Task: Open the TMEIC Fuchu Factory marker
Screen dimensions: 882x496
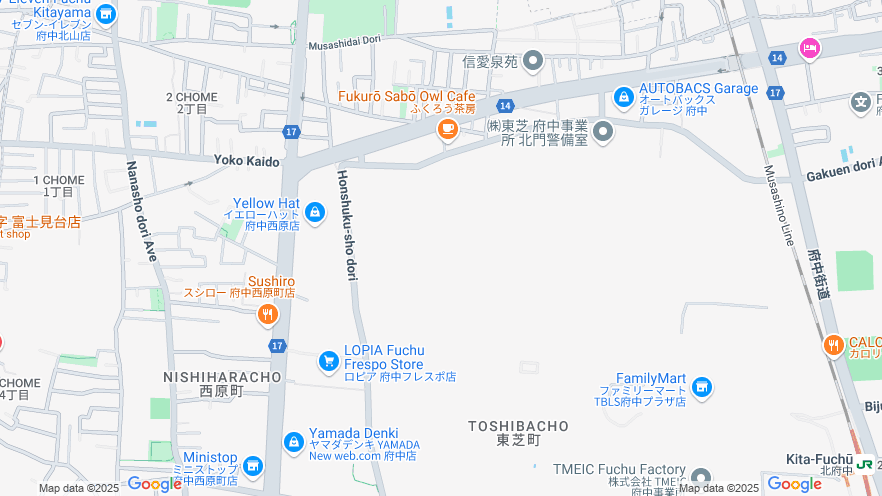Action: pos(701,479)
